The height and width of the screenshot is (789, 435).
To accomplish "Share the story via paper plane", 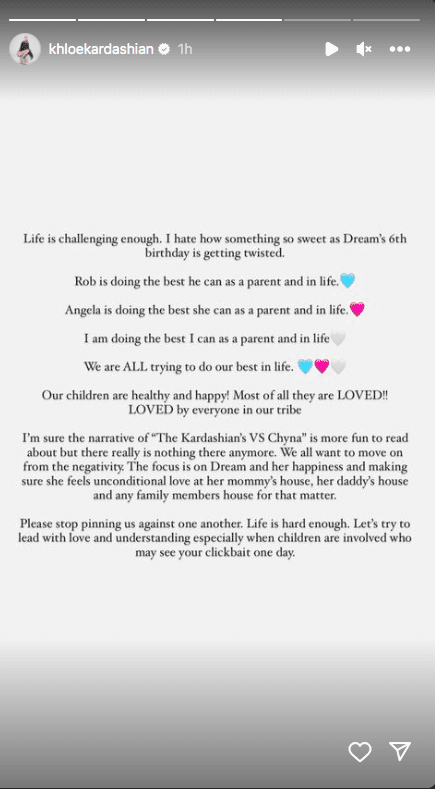I will click(400, 751).
